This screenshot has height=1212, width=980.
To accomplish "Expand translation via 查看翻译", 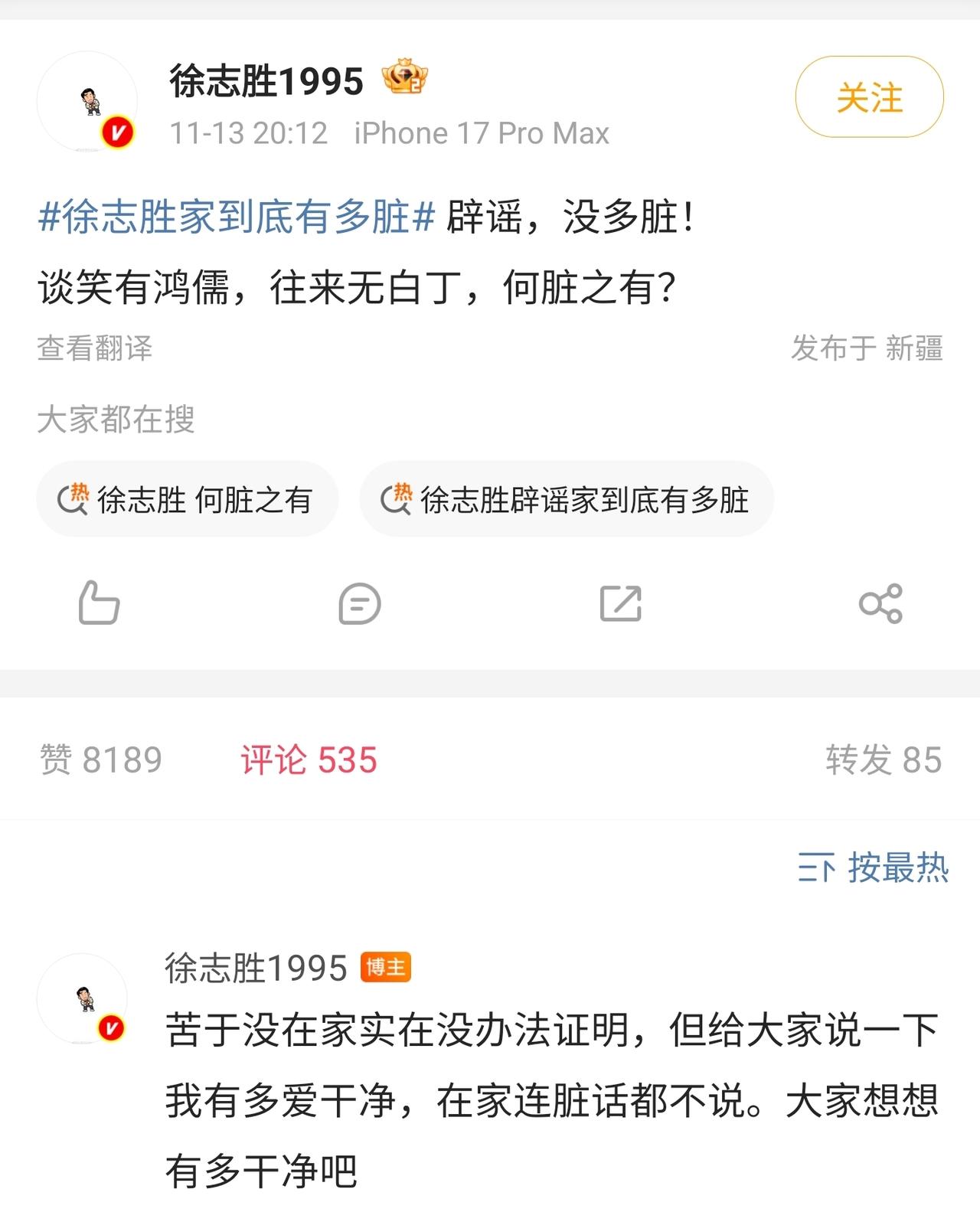I will tap(94, 349).
